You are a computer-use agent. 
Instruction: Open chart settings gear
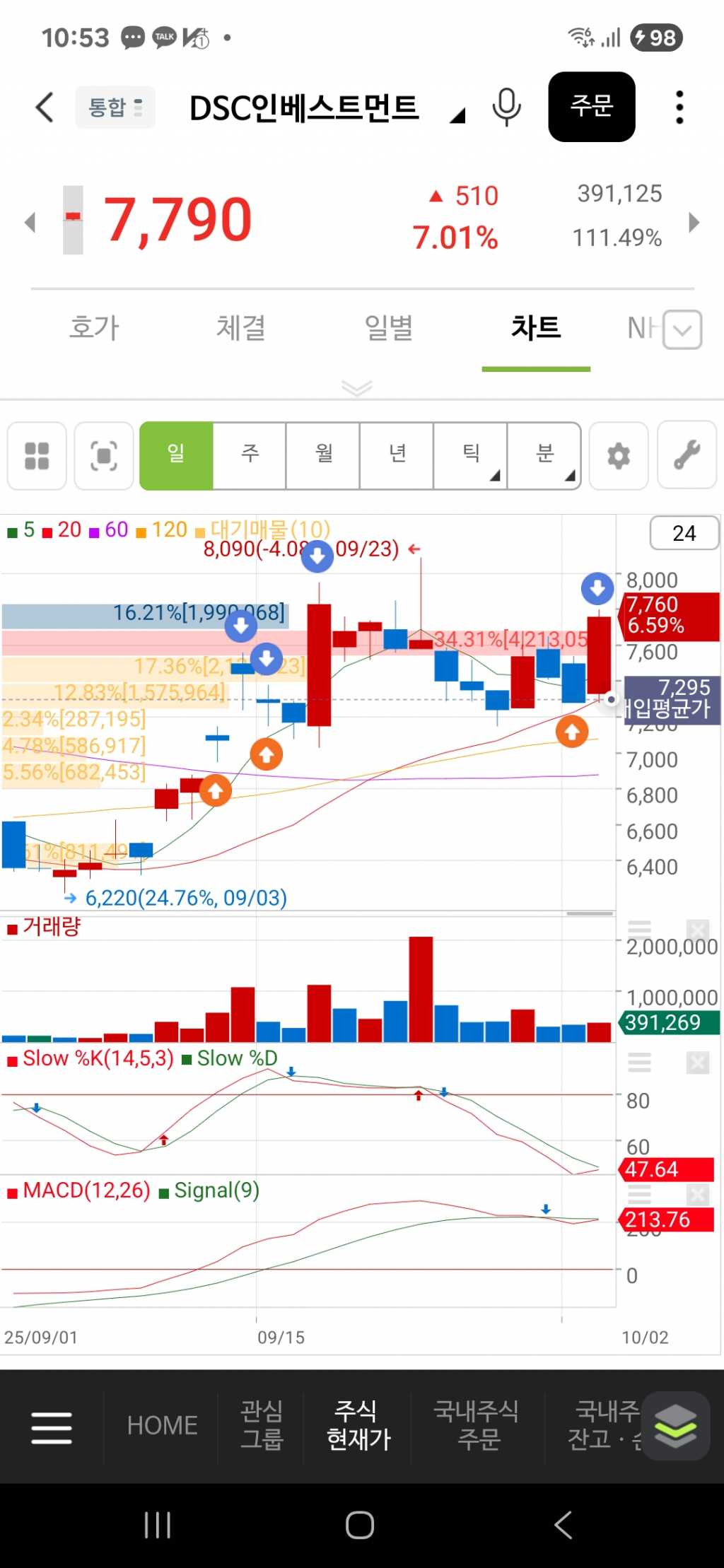click(x=619, y=456)
